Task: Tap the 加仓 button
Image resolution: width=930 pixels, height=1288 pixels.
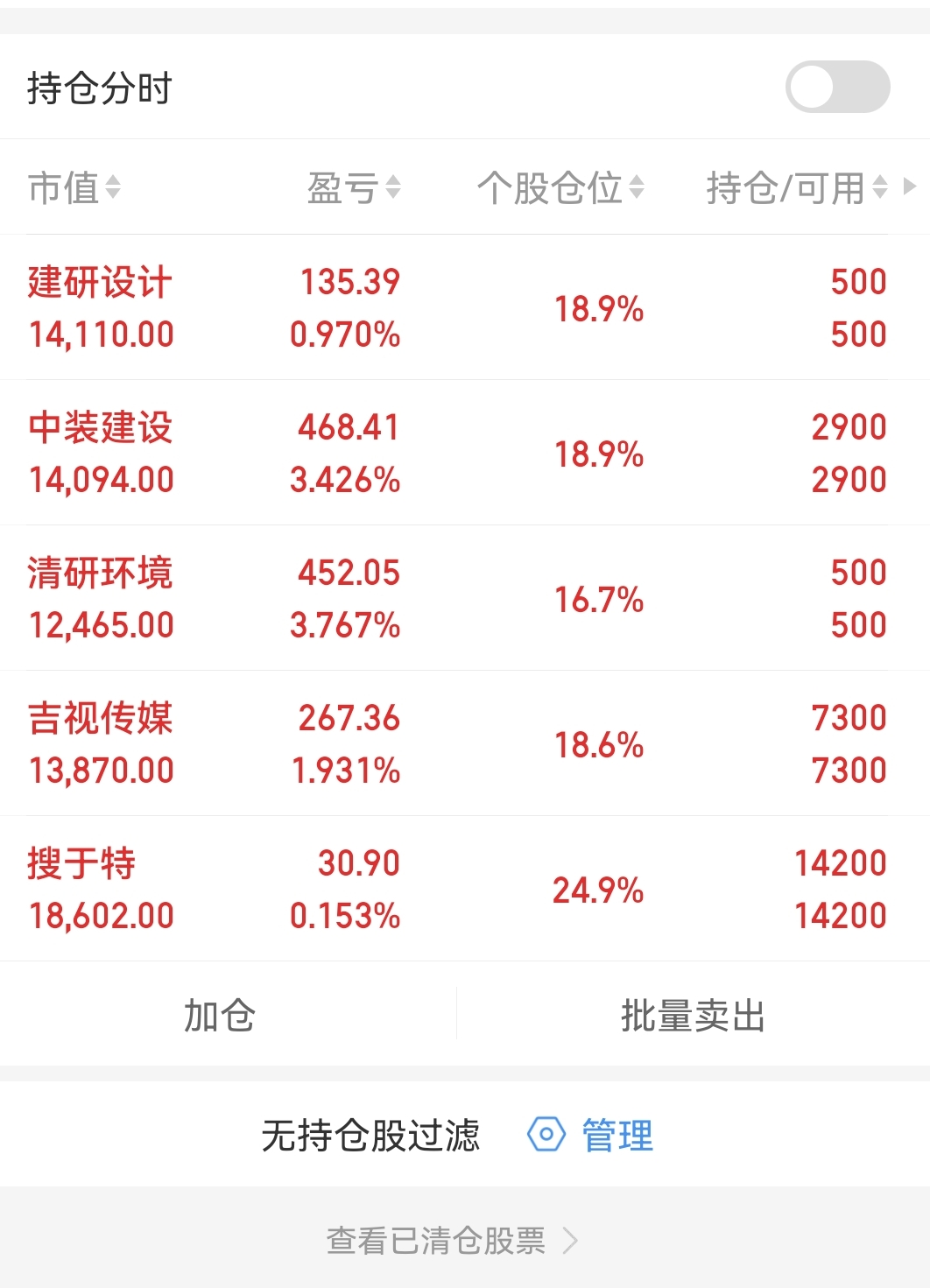Action: (220, 1016)
